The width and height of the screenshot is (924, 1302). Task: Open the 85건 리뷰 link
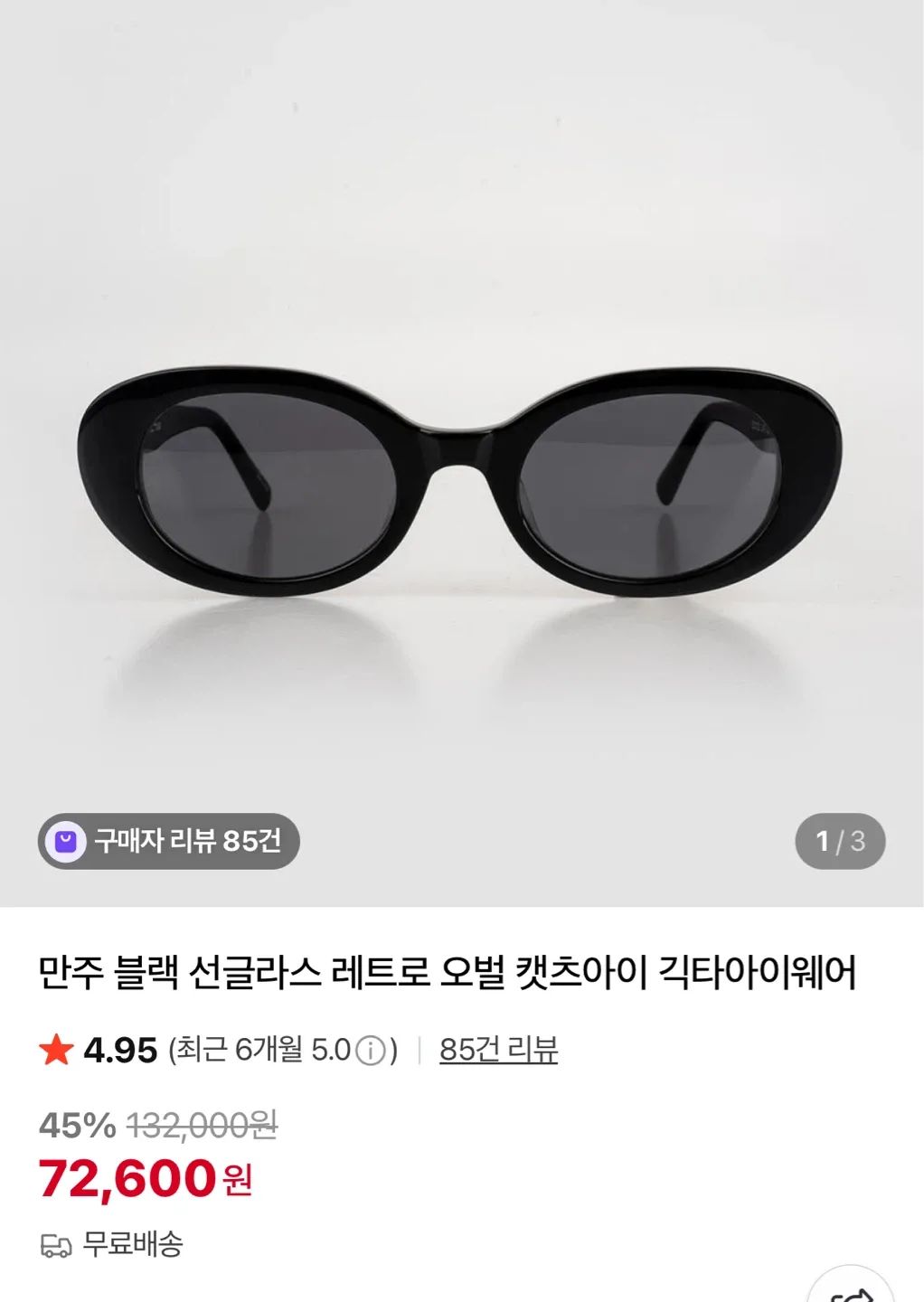tap(498, 1050)
